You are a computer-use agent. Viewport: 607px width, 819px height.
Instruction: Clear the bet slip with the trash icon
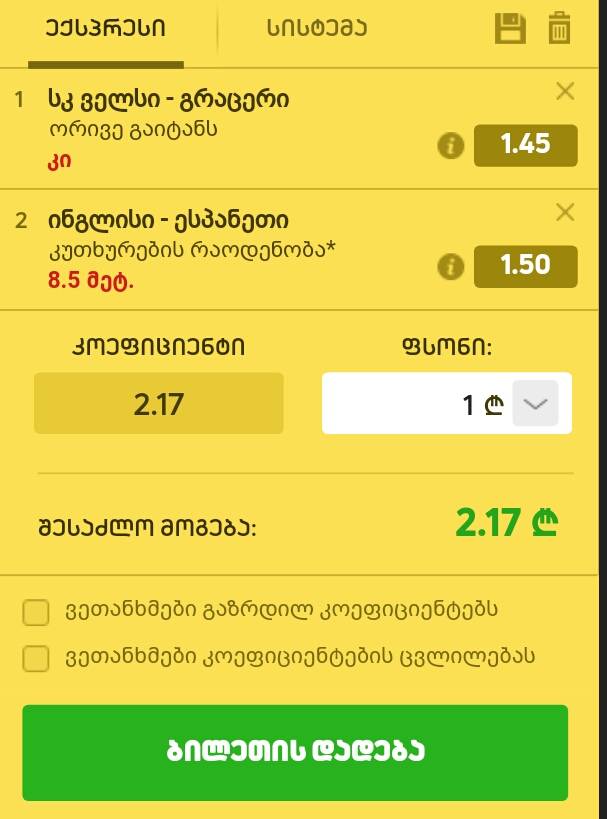559,28
